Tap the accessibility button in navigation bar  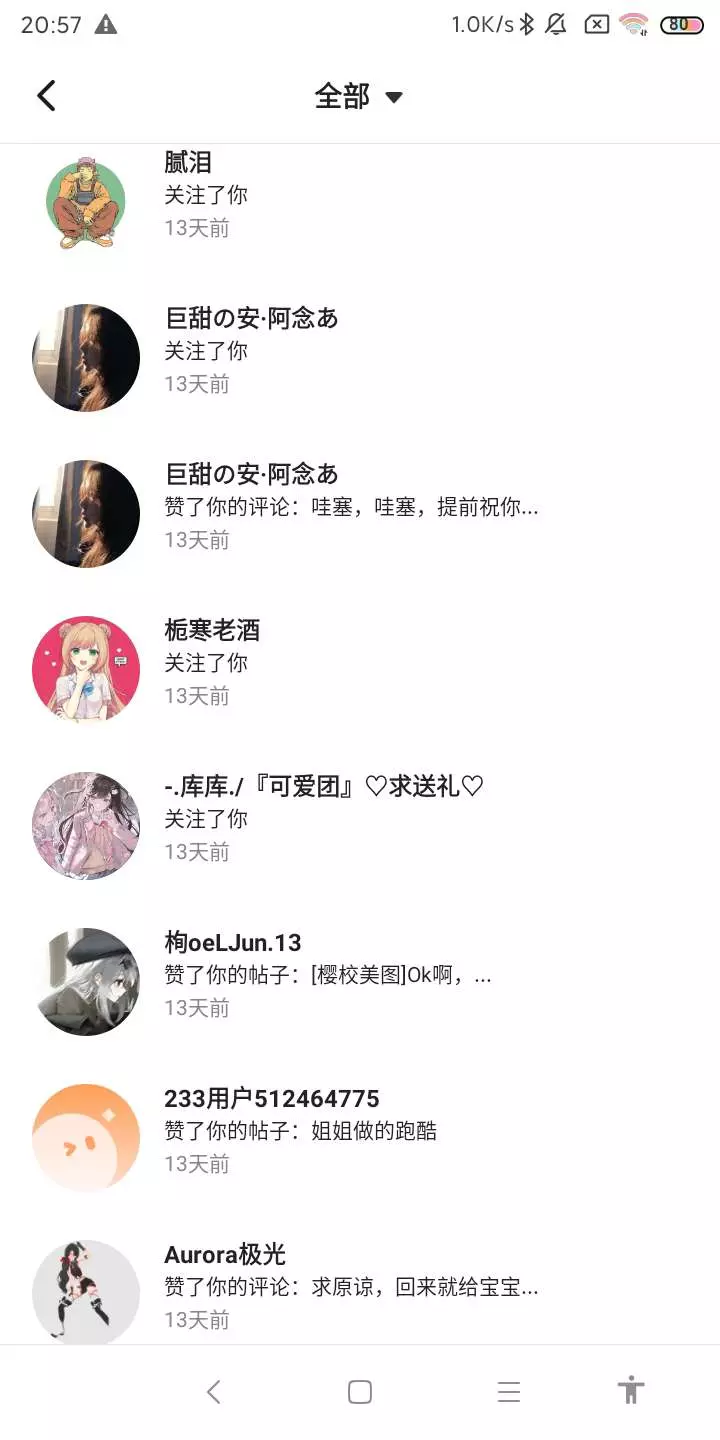click(631, 1390)
